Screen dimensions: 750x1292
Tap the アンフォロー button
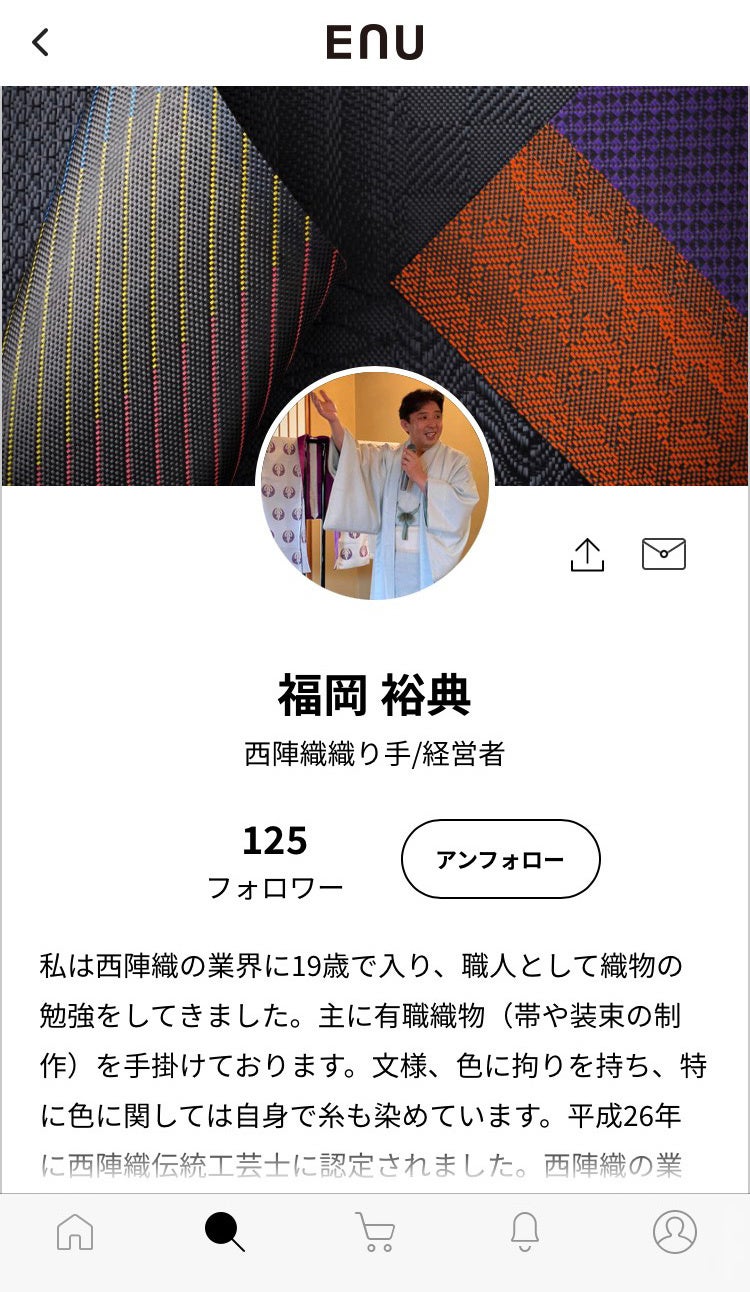click(500, 859)
